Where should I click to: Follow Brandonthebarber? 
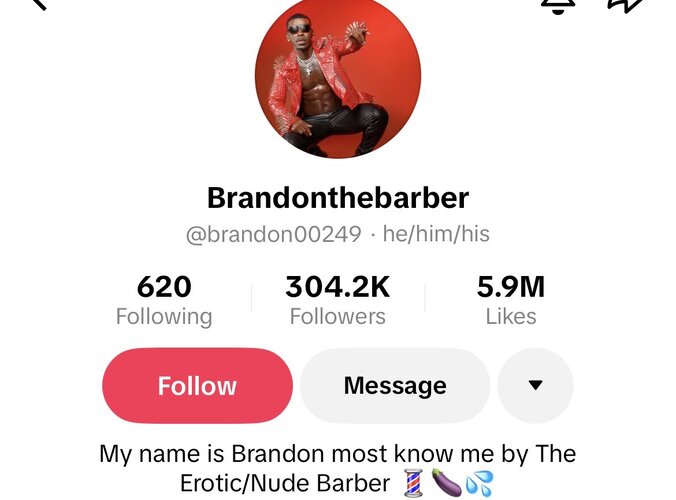(197, 386)
